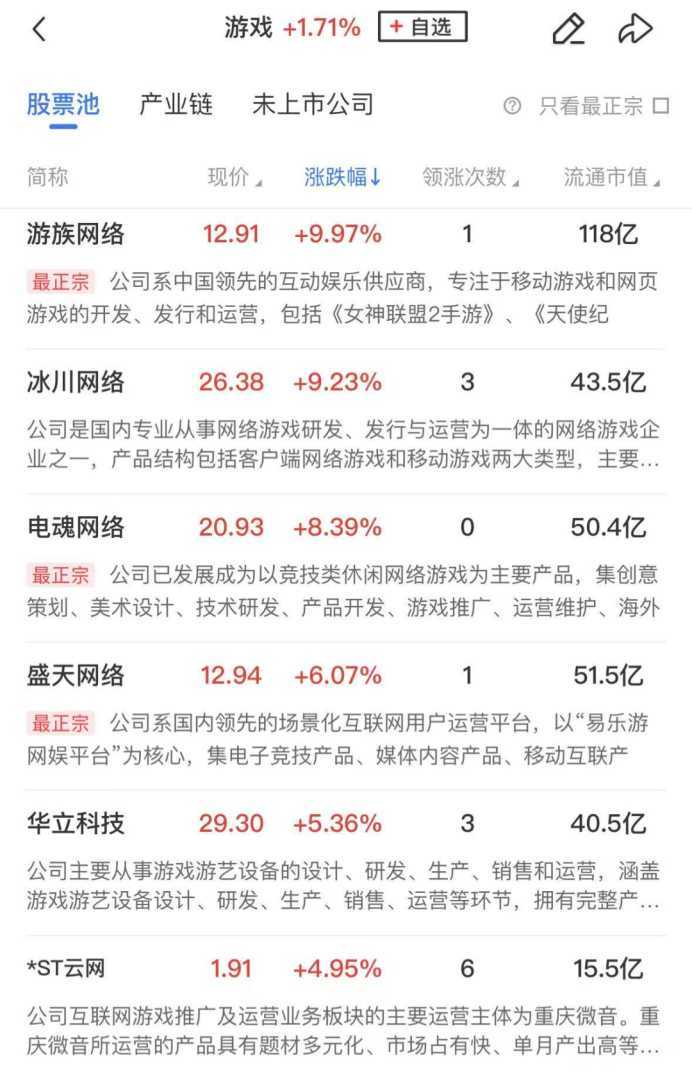Open the 游族网络 stock row
692x1080 pixels.
click(76, 235)
